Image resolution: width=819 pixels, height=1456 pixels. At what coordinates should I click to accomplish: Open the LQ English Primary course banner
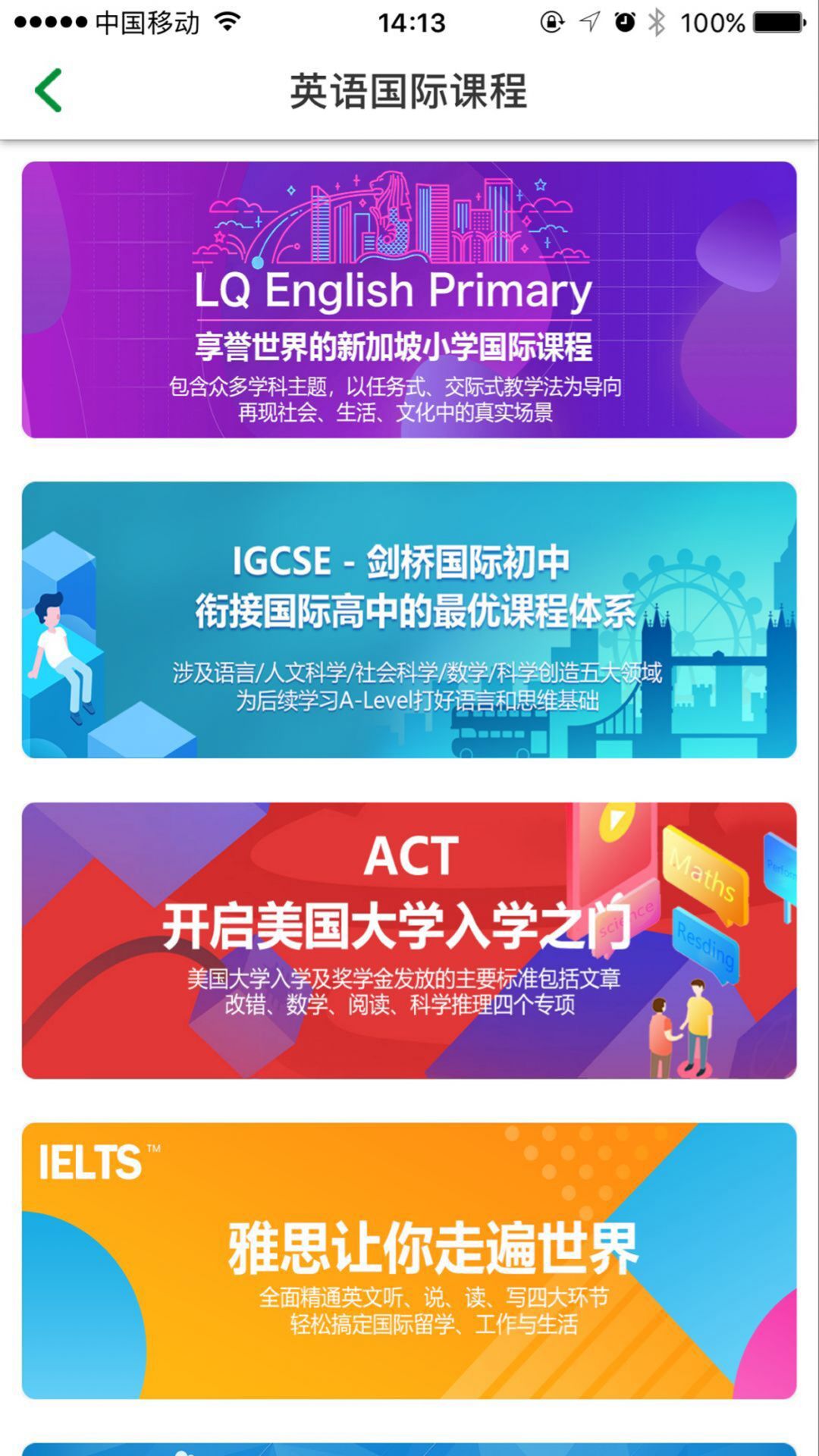pos(409,300)
